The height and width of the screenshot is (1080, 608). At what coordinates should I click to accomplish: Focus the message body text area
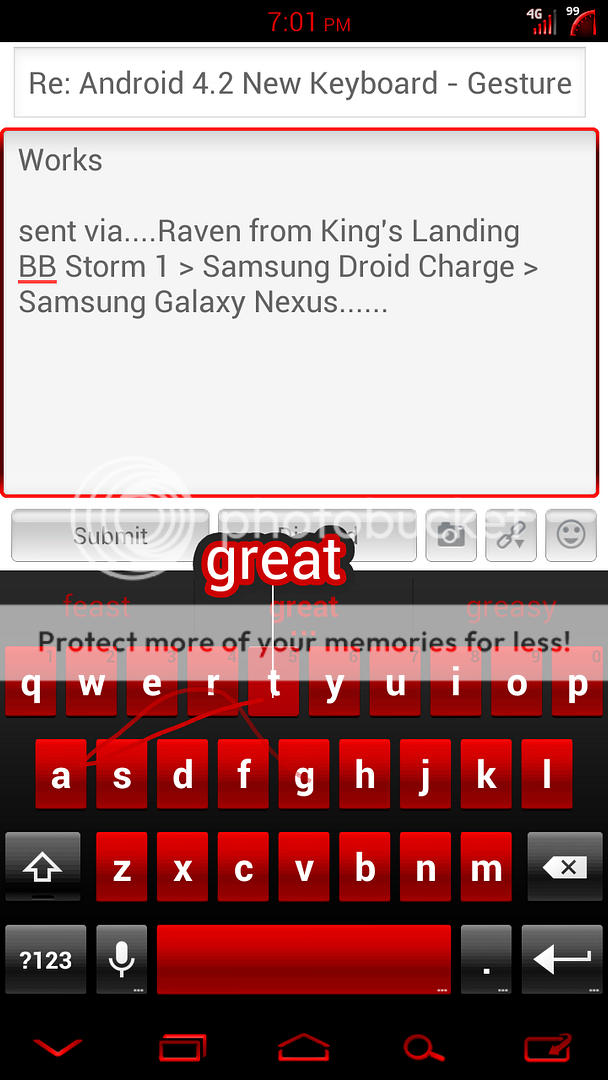pyautogui.click(x=300, y=312)
